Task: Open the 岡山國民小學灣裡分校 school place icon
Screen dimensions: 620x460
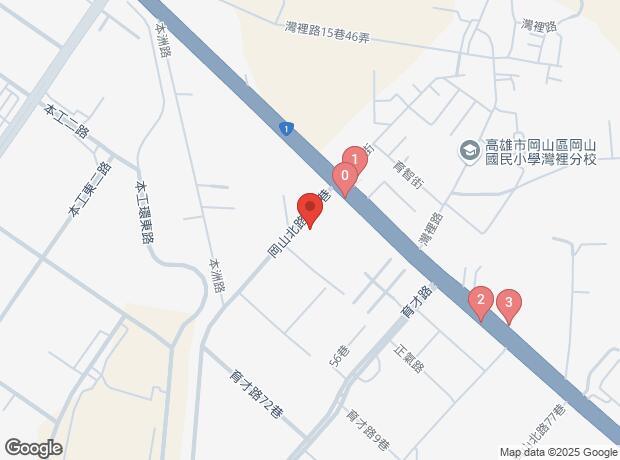Action: click(468, 150)
